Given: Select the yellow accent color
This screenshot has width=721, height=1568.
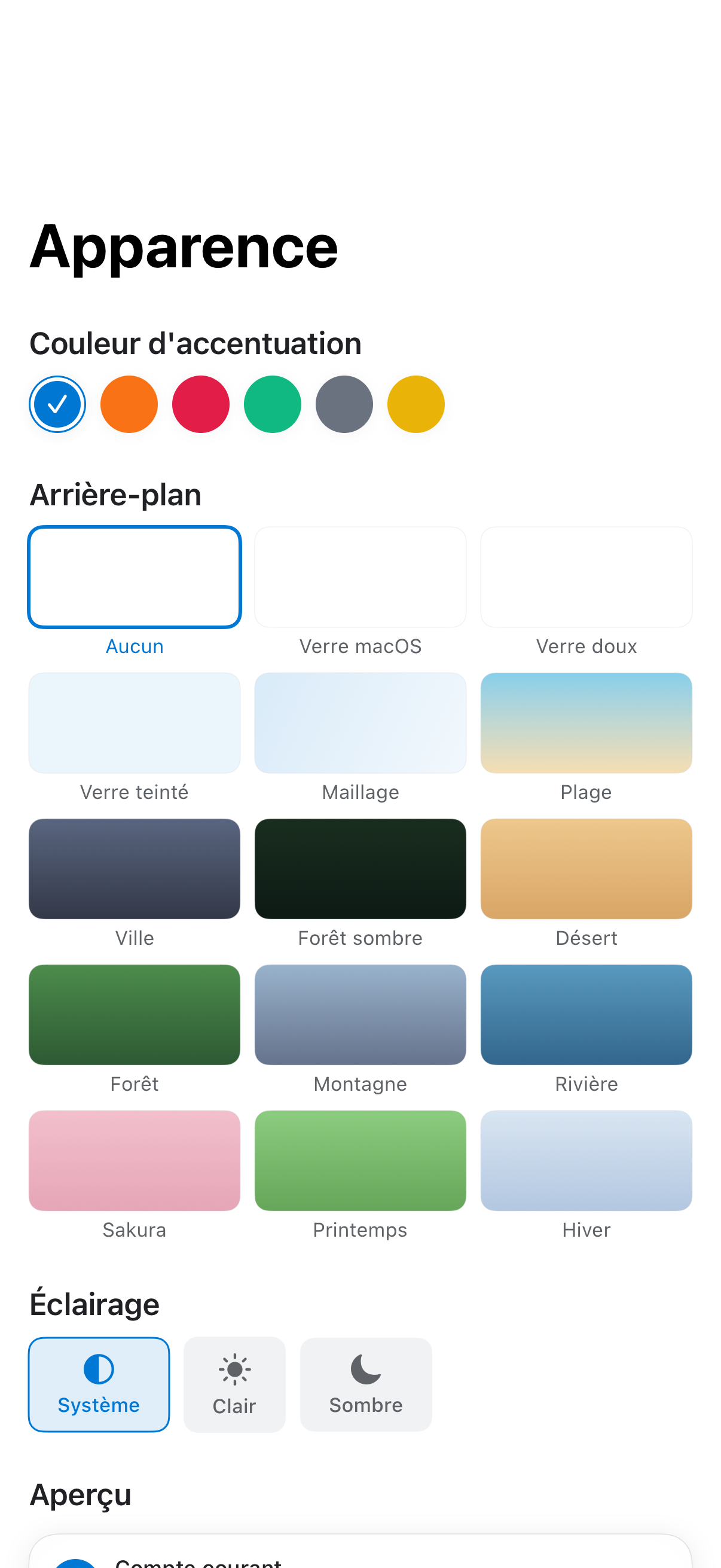Looking at the screenshot, I should [x=416, y=404].
